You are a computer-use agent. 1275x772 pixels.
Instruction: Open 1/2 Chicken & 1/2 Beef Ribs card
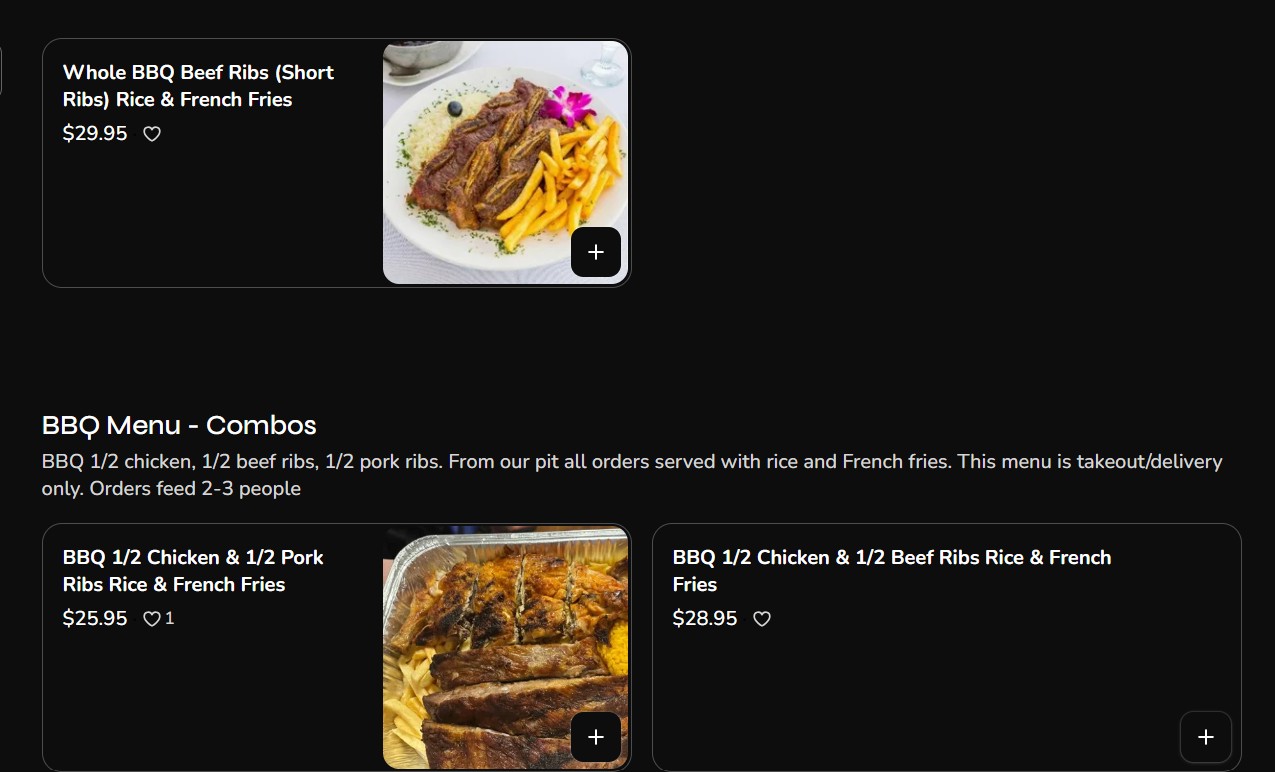[x=891, y=571]
